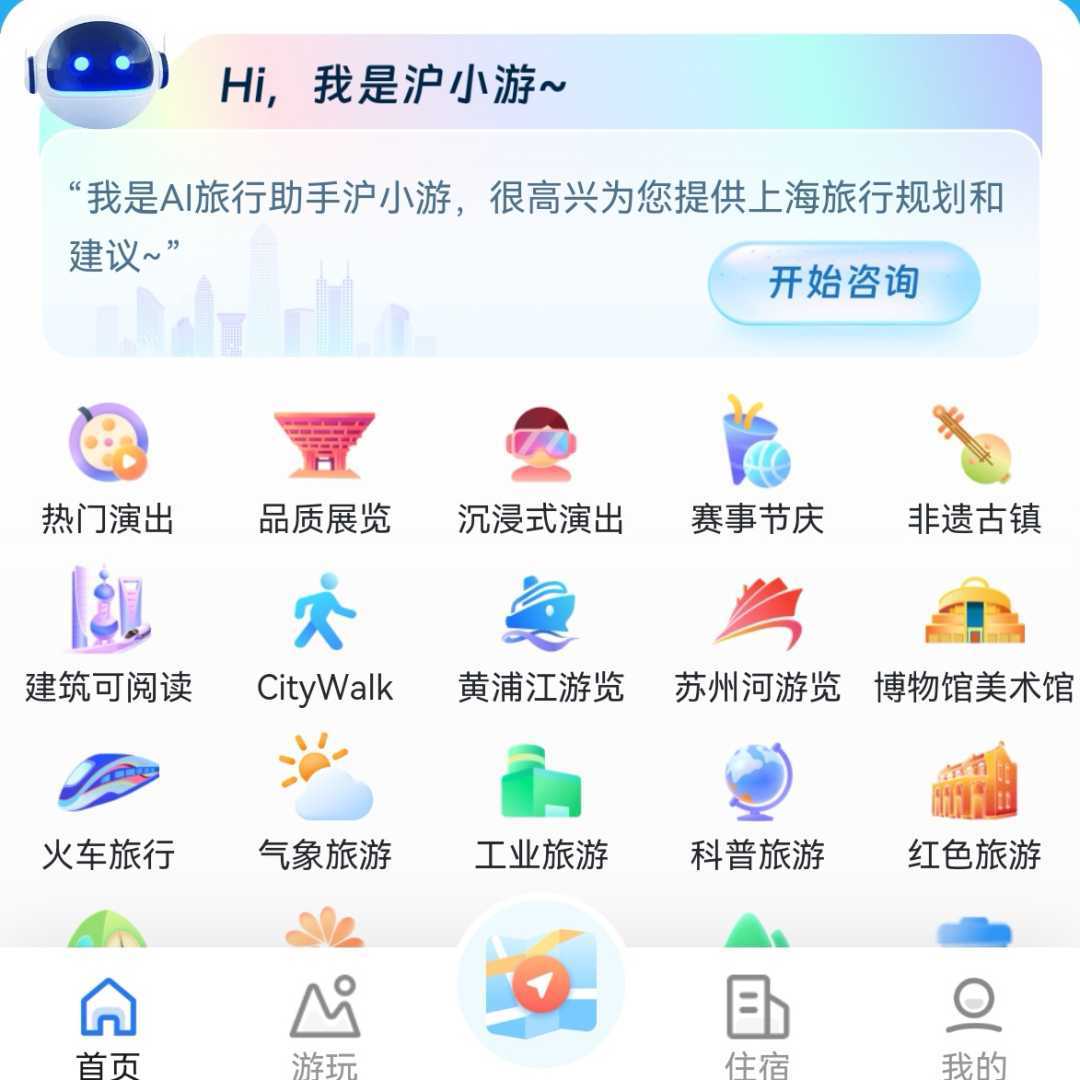Open 苏州河游览 section
1080x1080 pixels.
tap(757, 636)
